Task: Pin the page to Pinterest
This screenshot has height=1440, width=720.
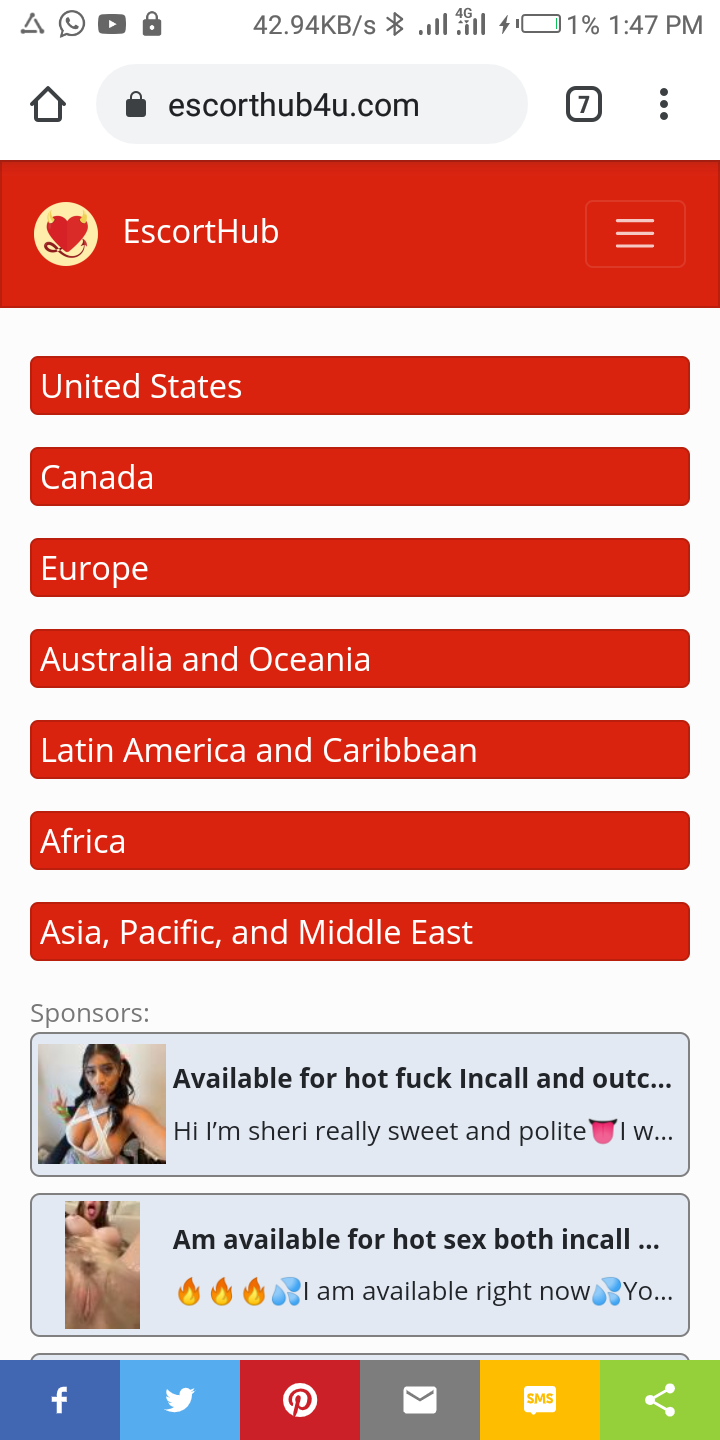Action: pos(300,1400)
